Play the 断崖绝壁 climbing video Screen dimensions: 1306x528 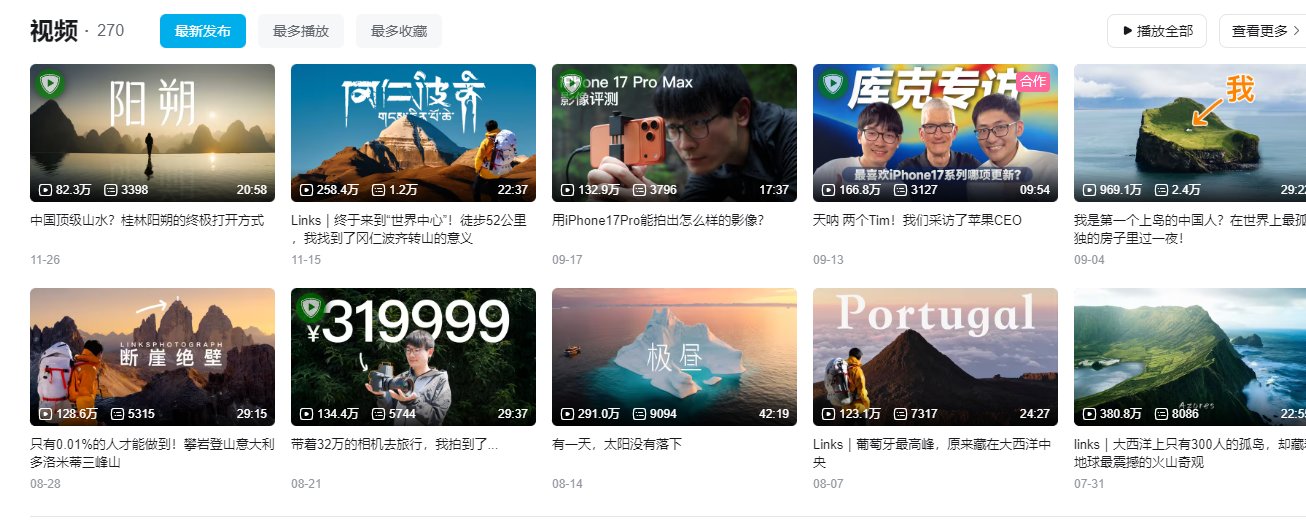click(152, 357)
